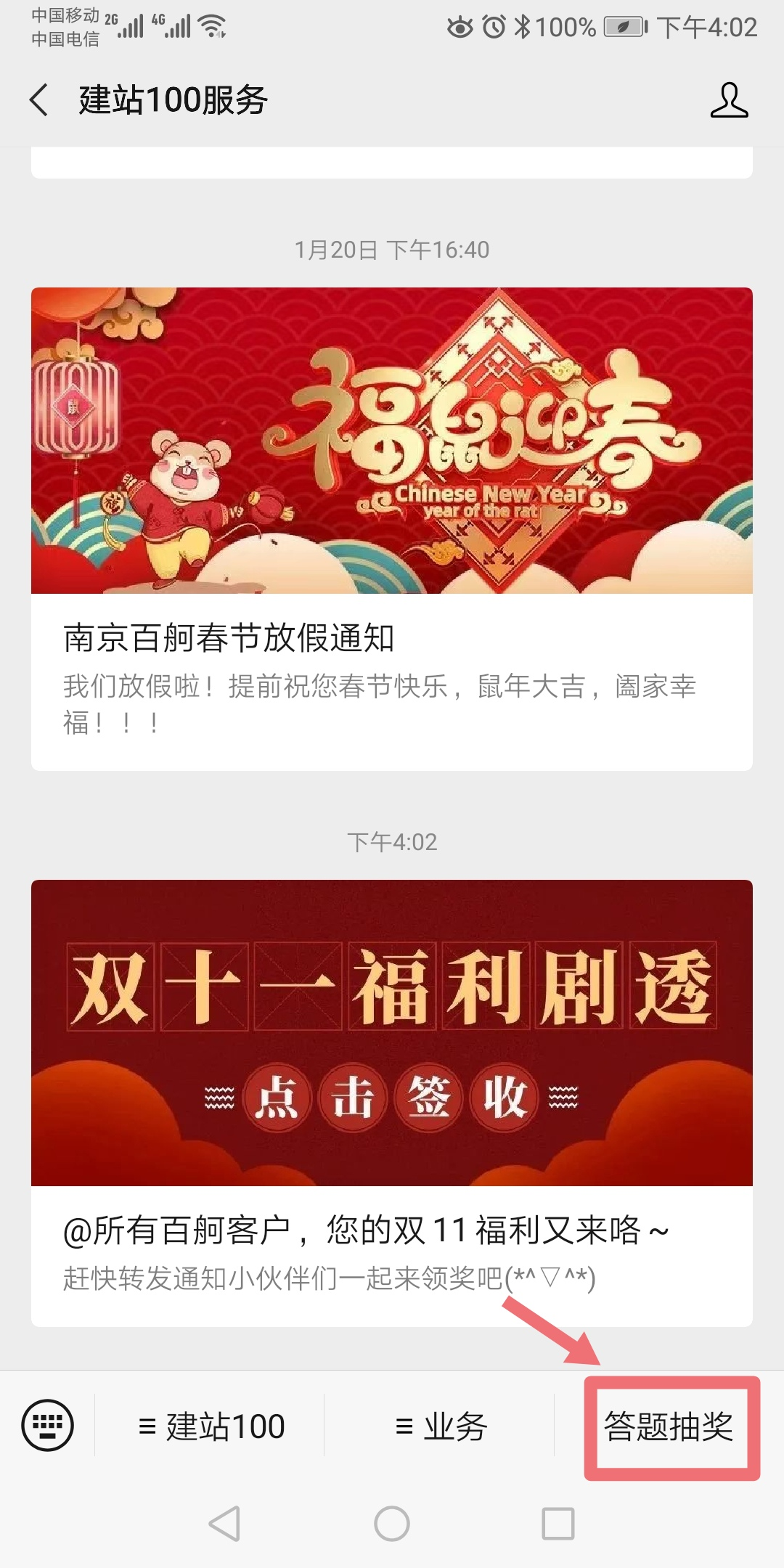Expand the 业务 menu

point(441,1426)
